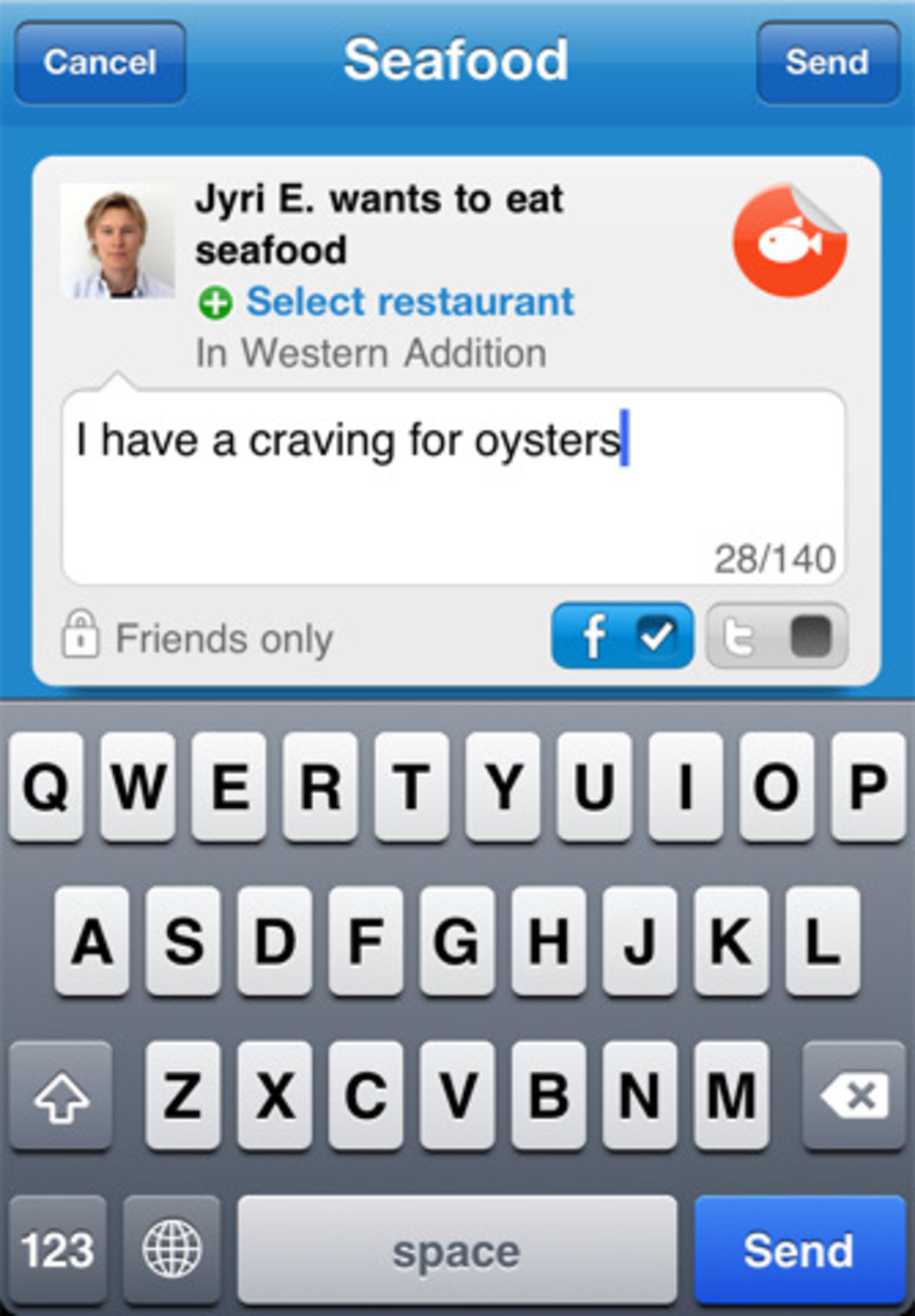Hit the backspace key
915x1316 pixels.
[x=854, y=1096]
